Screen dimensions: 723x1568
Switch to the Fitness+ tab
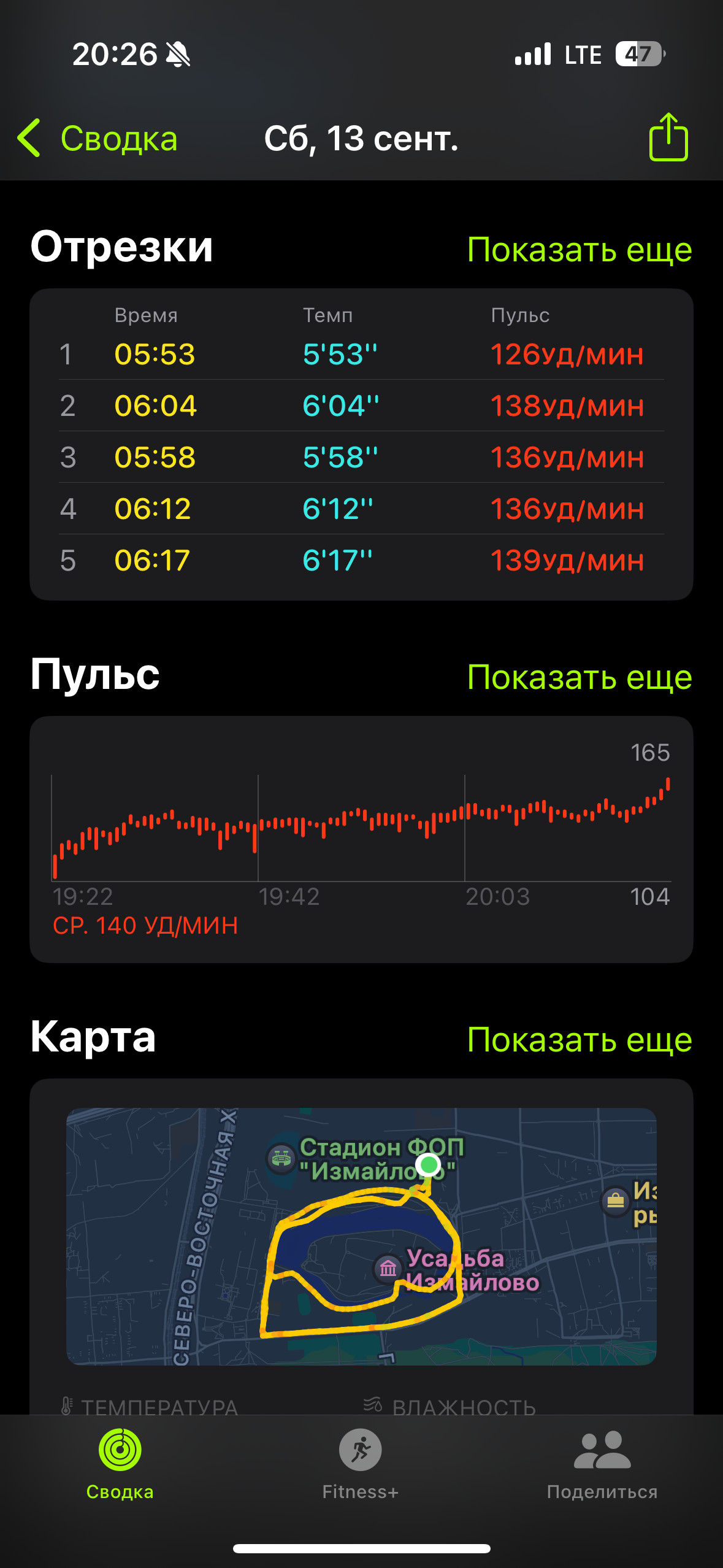point(361,1464)
